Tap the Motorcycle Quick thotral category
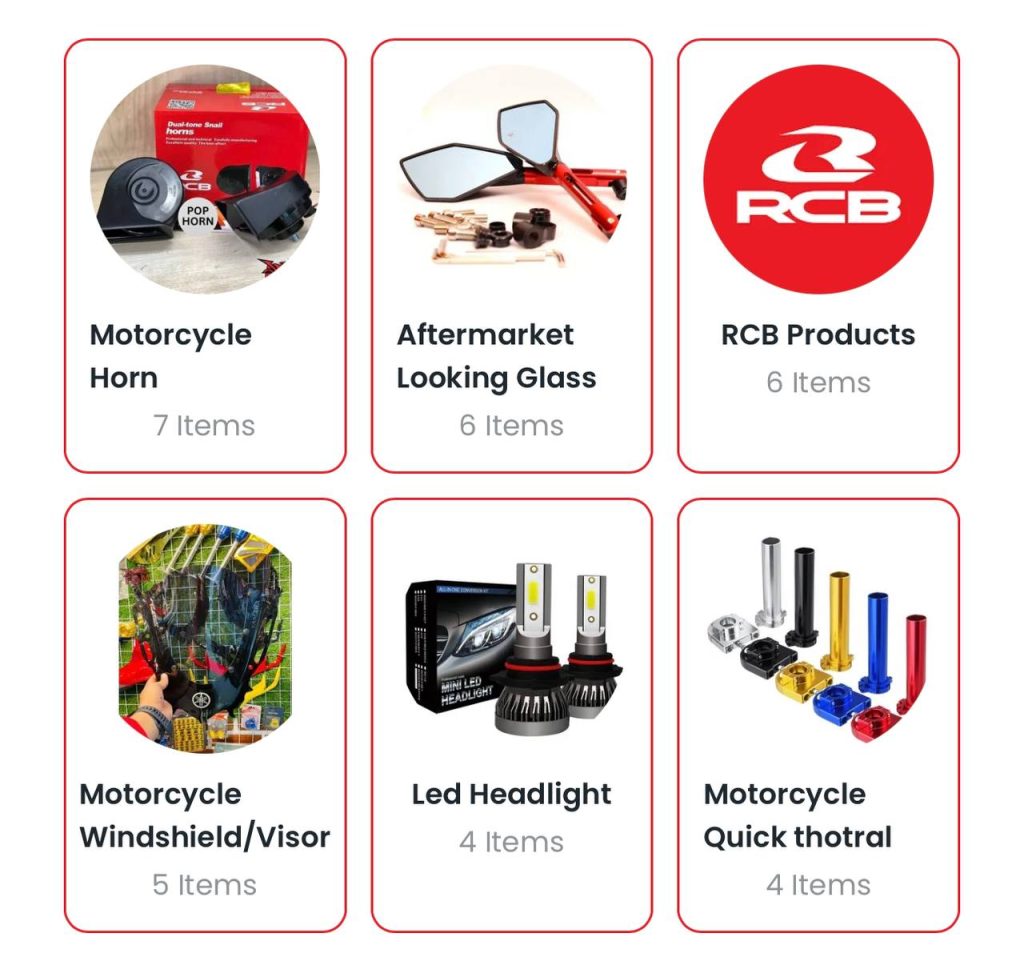 click(x=818, y=715)
